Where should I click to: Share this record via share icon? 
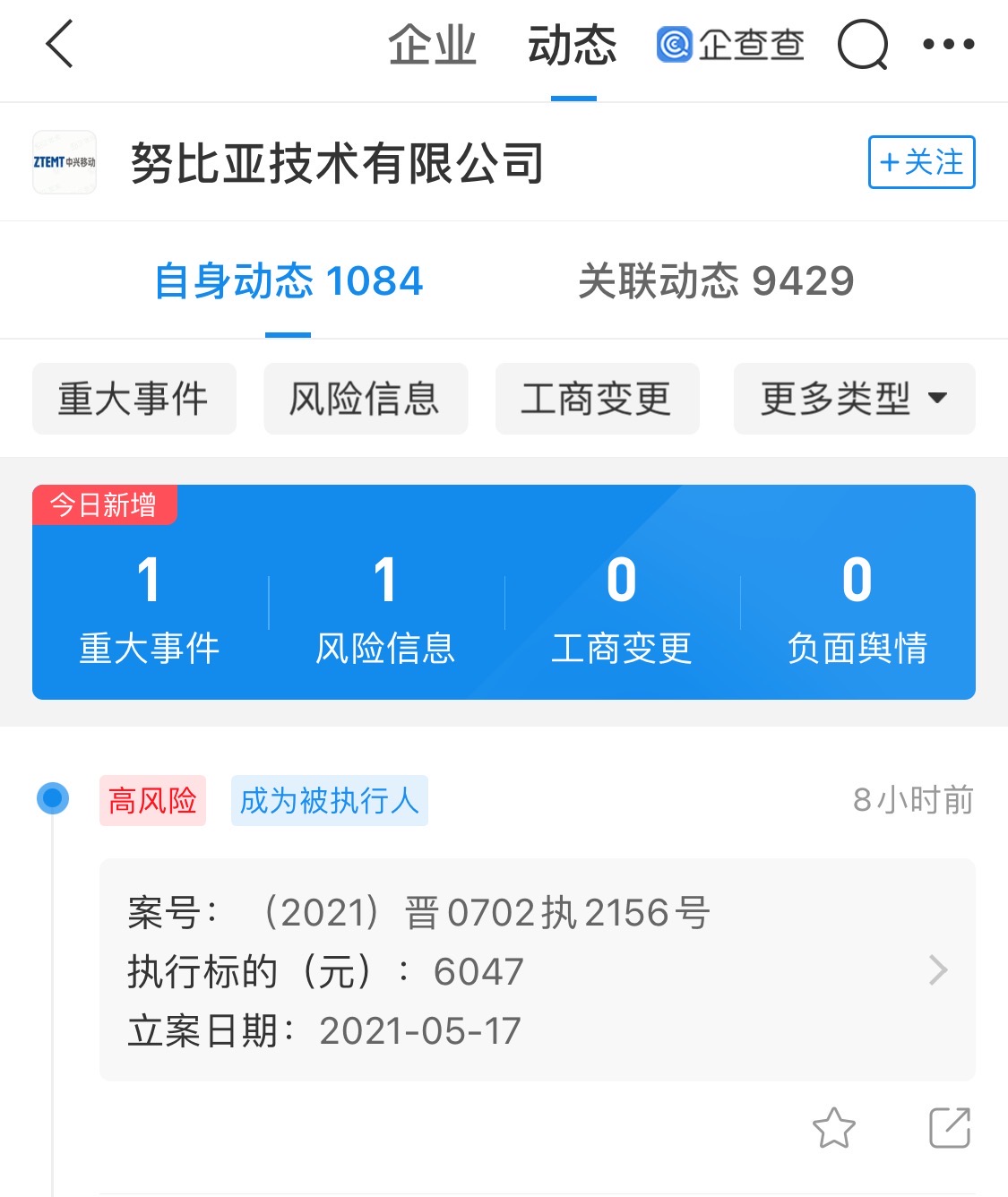(949, 1128)
